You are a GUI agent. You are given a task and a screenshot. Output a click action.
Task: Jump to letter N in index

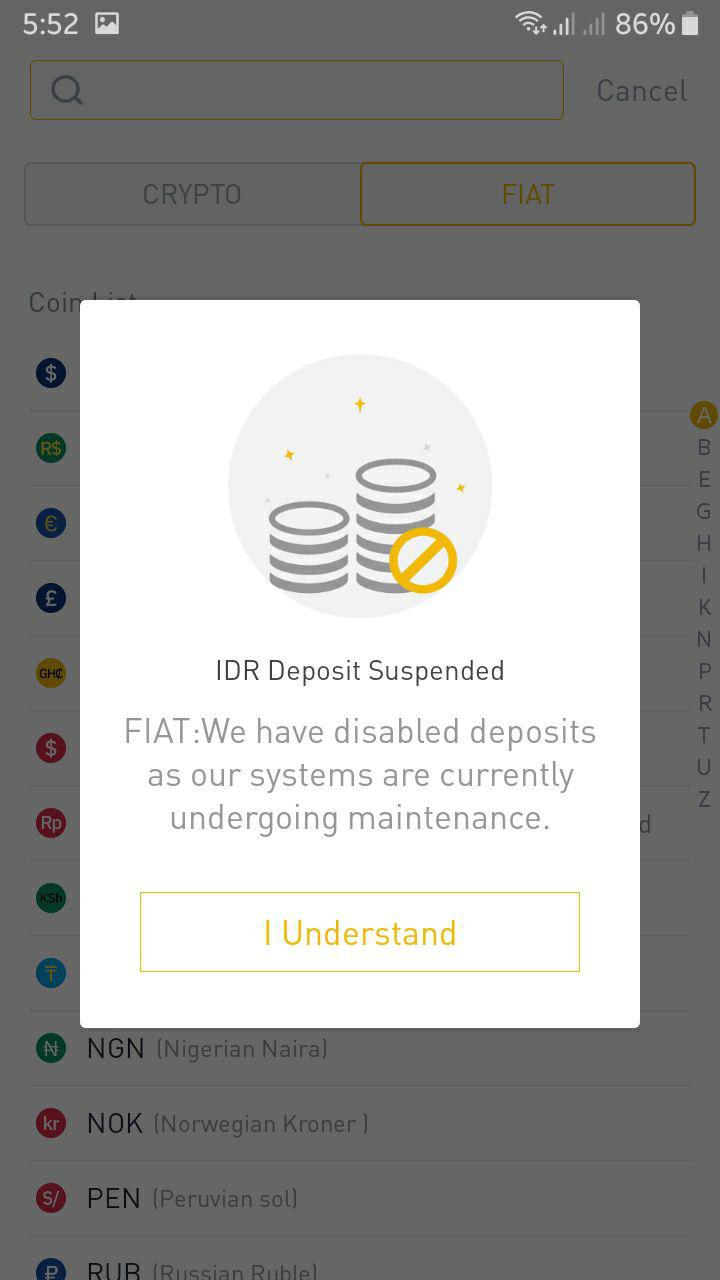(x=704, y=639)
